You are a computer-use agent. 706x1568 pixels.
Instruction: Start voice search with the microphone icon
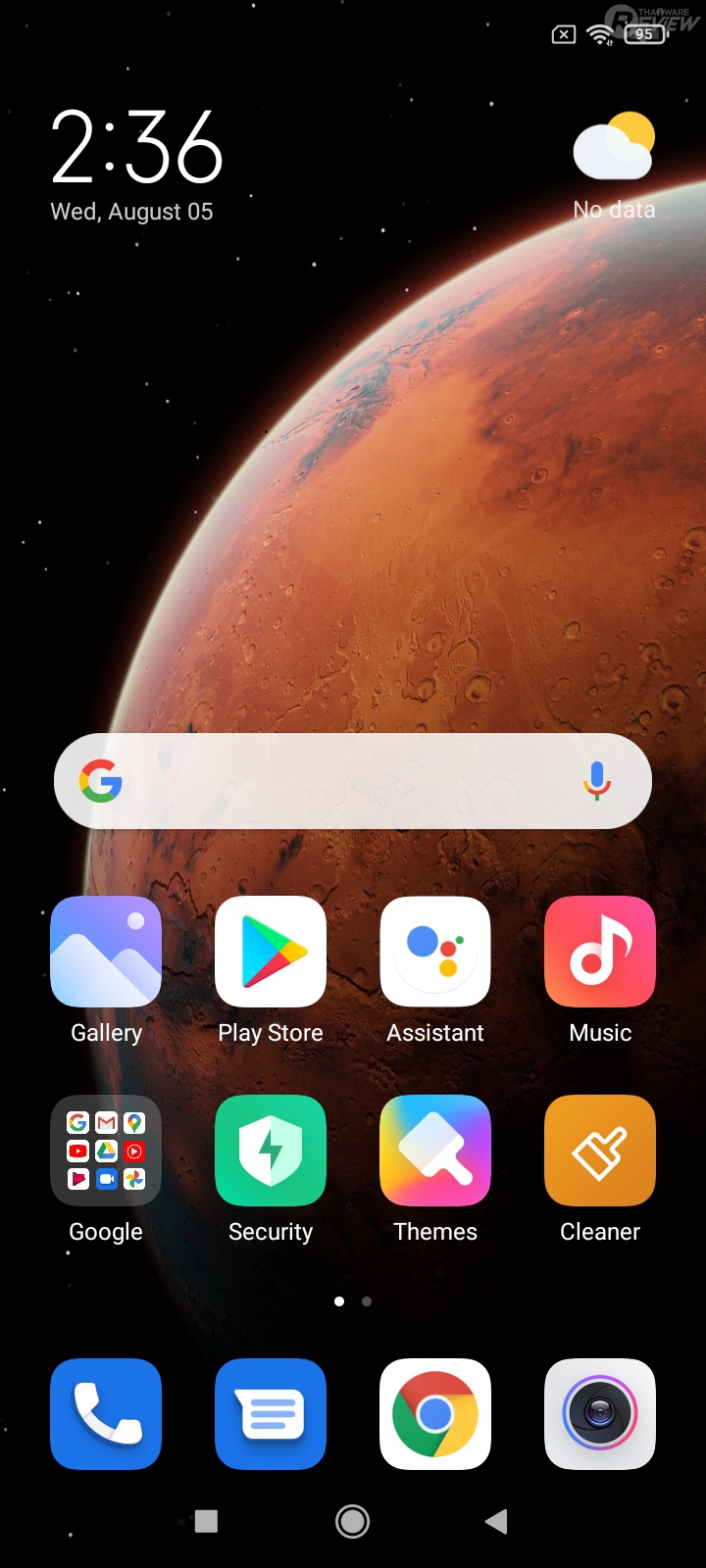coord(596,781)
